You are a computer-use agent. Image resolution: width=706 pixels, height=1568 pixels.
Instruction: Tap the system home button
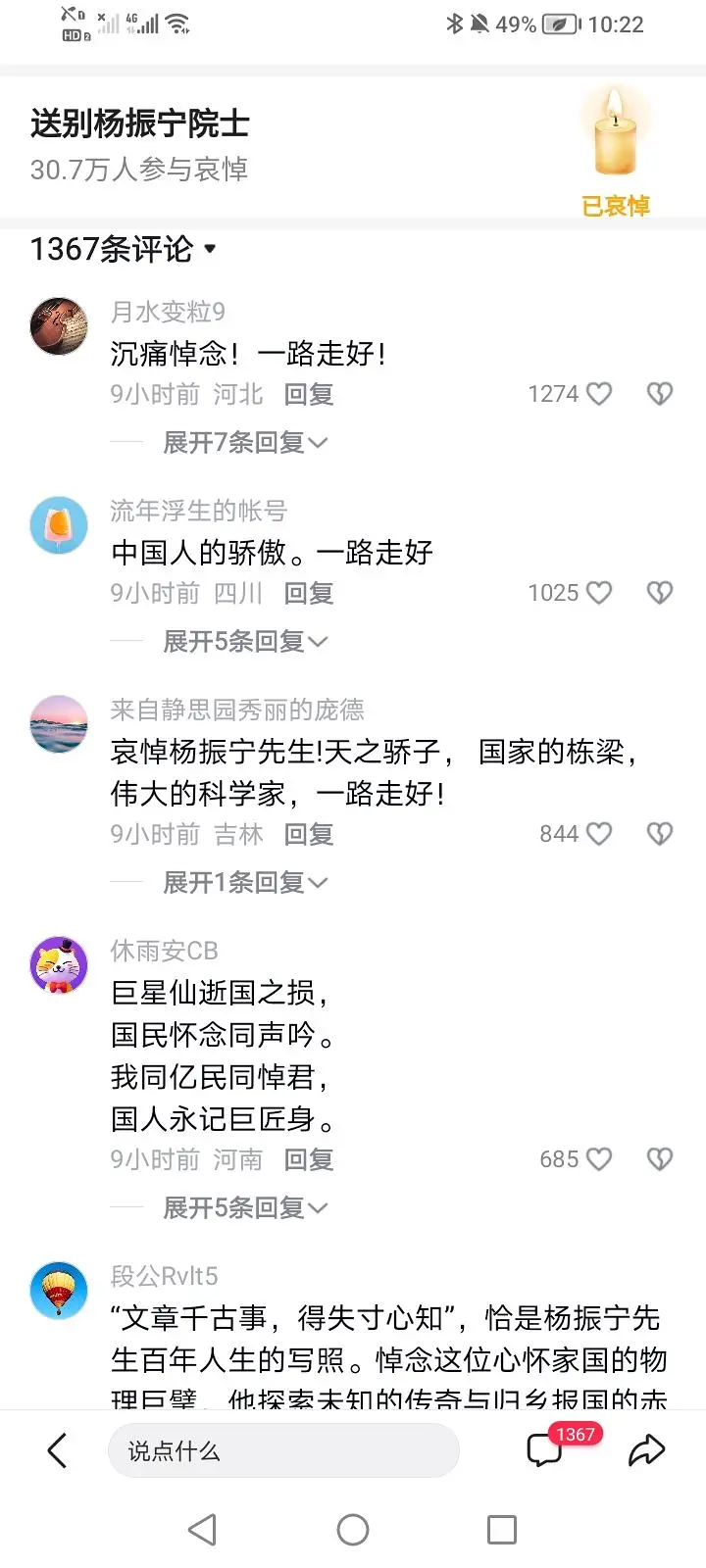353,1530
